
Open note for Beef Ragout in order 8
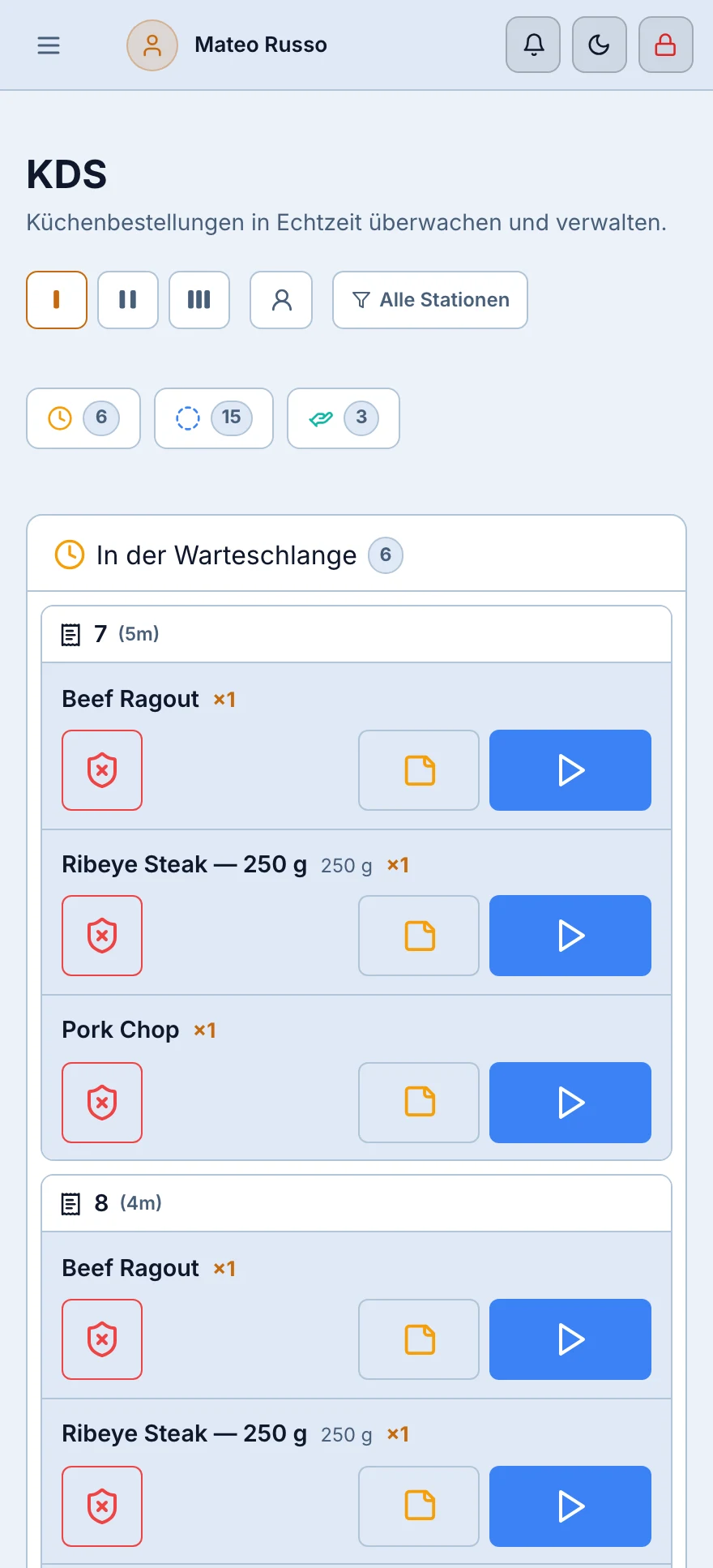(x=419, y=1339)
